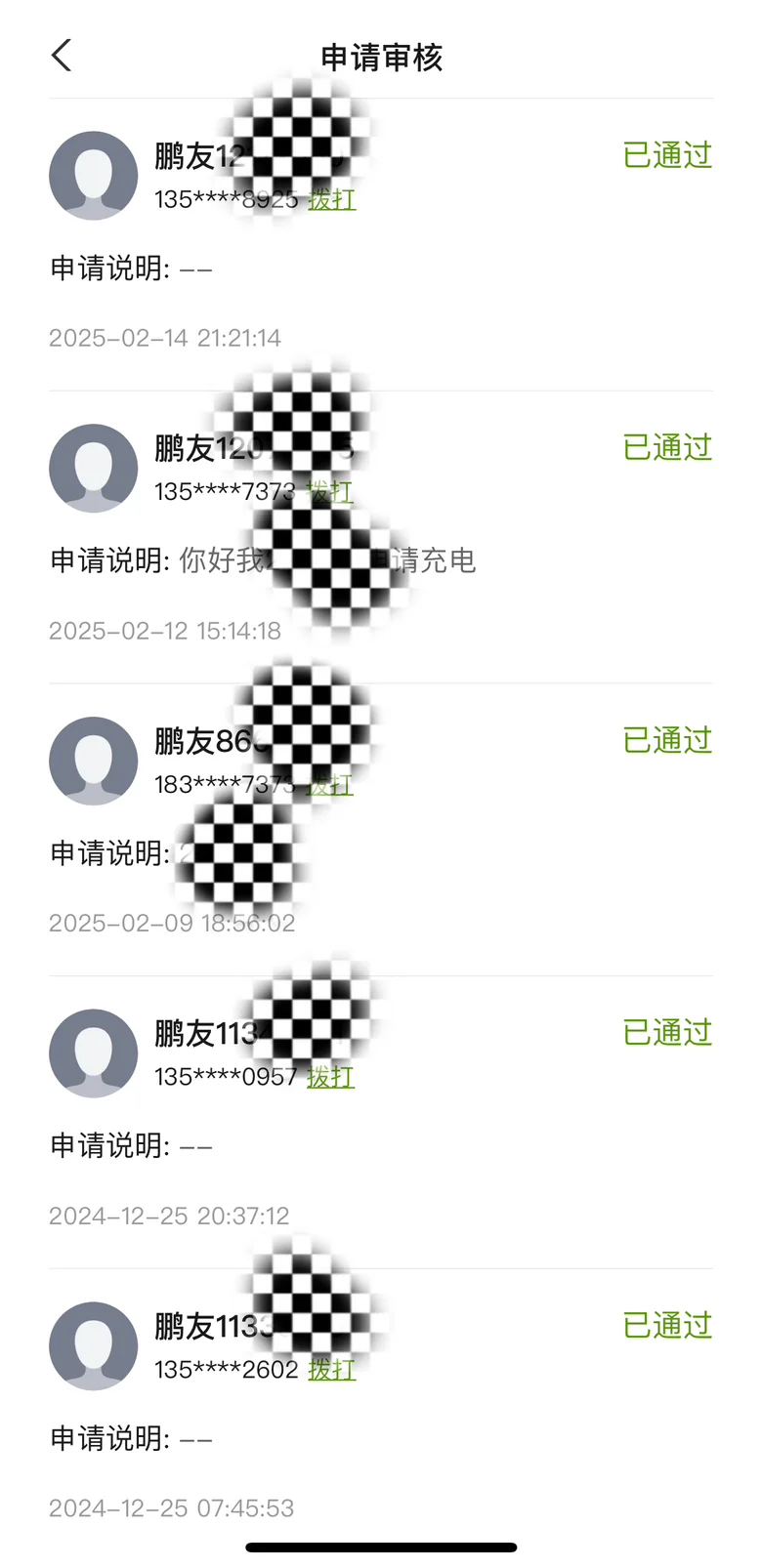Dial the 183****7375 applicant via 拨打

[x=331, y=784]
